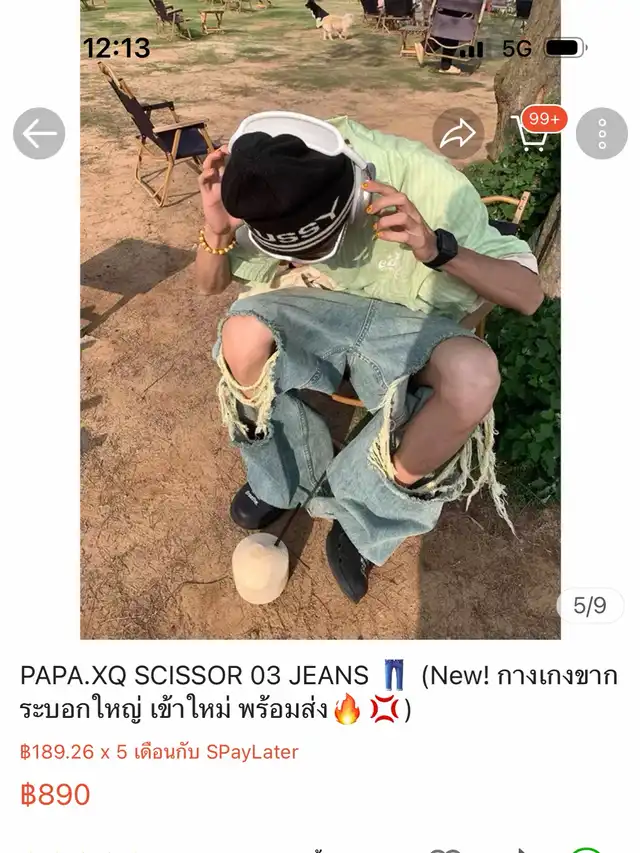Open the shopping cart
640x853 pixels.
[531, 134]
